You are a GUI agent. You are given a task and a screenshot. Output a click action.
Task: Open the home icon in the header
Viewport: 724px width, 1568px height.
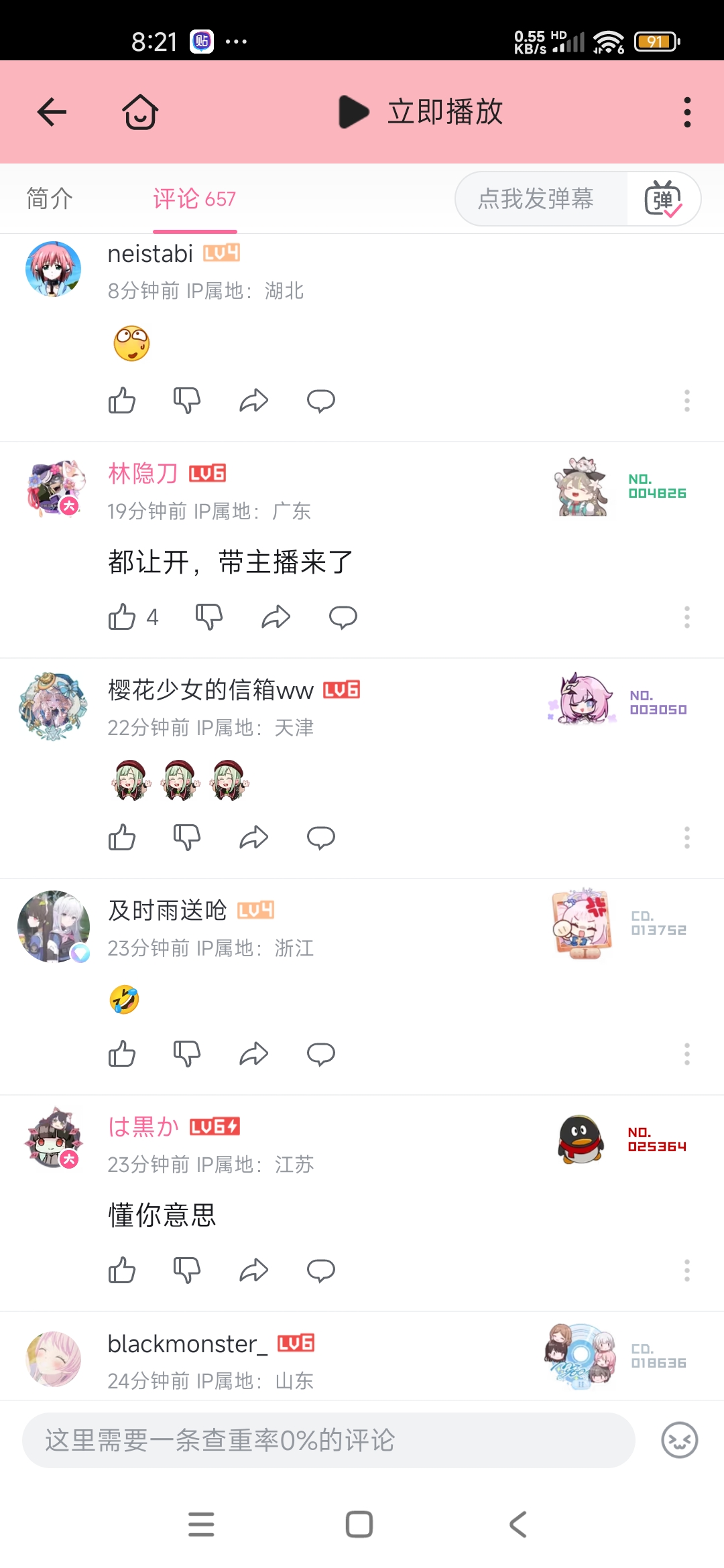(140, 112)
